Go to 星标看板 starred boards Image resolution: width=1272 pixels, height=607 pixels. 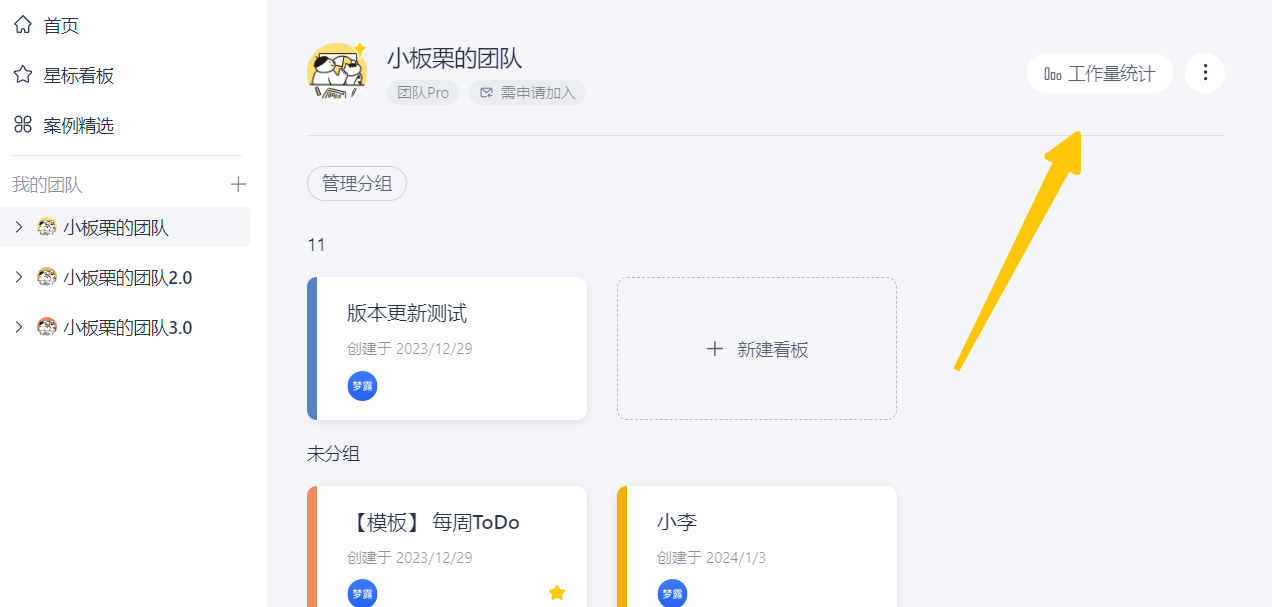point(78,76)
